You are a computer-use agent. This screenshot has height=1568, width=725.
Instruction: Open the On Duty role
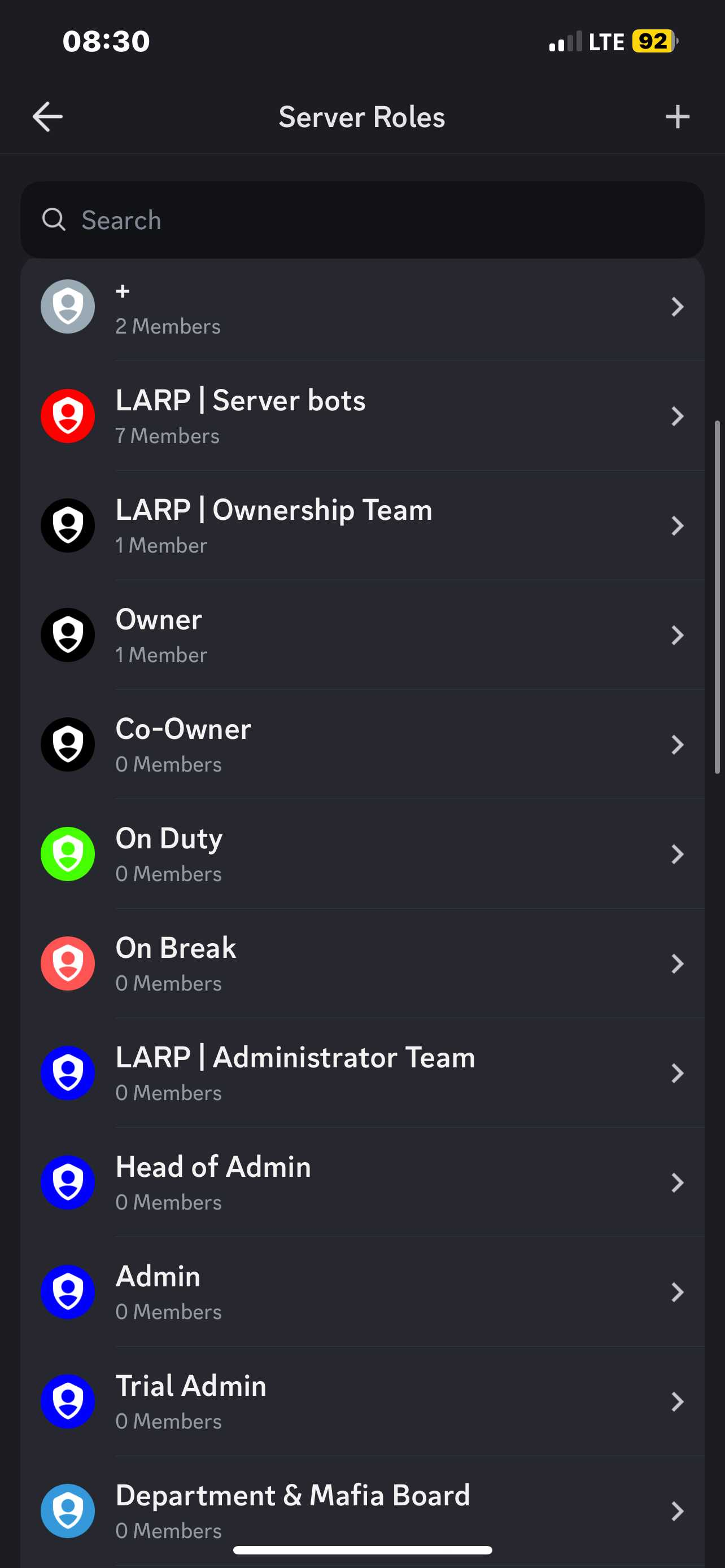(362, 855)
